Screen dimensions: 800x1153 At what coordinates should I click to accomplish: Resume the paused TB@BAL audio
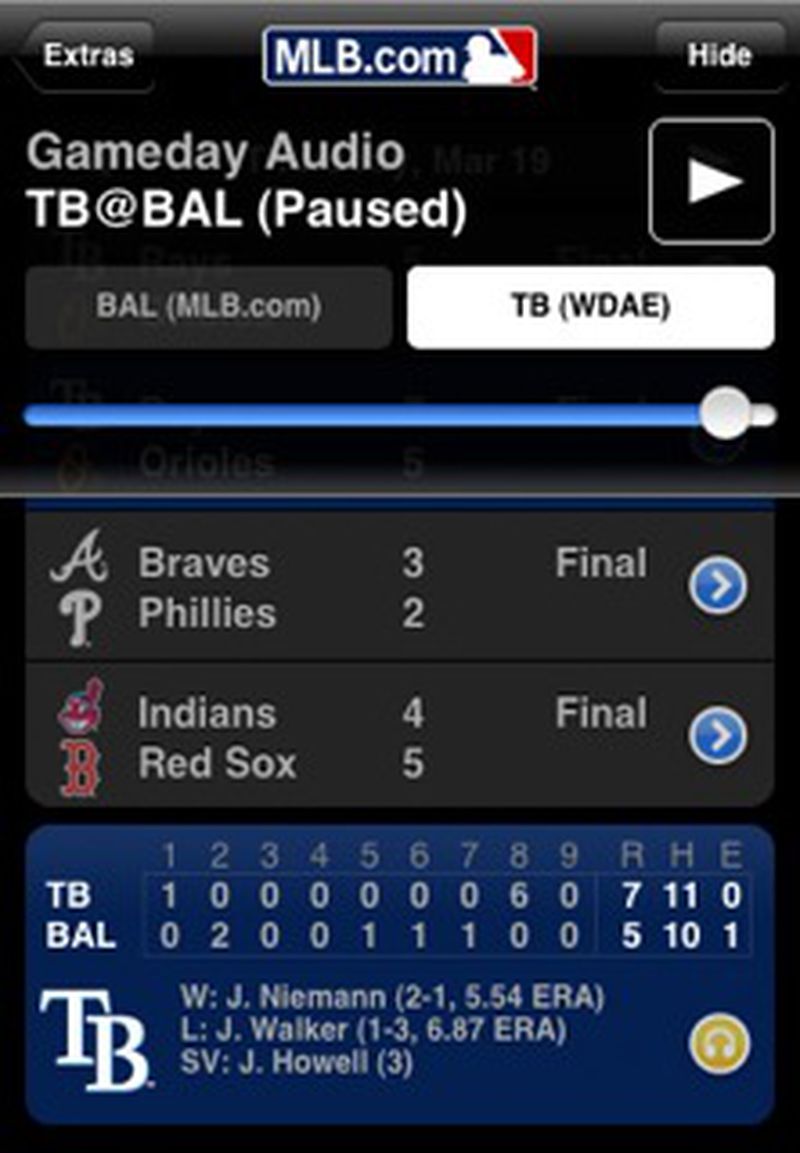(x=711, y=181)
